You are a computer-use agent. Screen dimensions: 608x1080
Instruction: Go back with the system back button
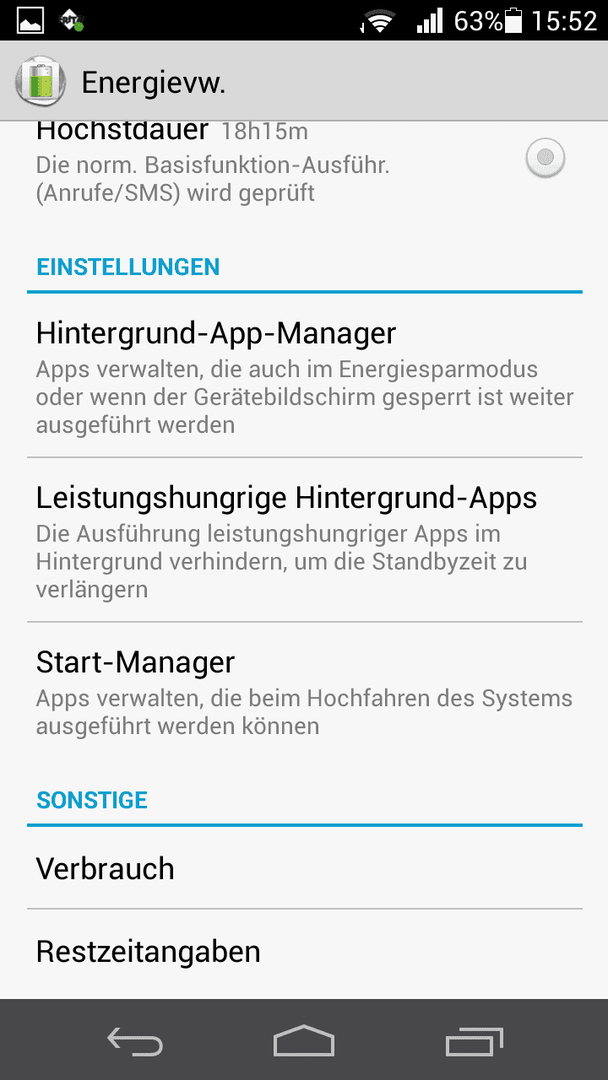(135, 1041)
